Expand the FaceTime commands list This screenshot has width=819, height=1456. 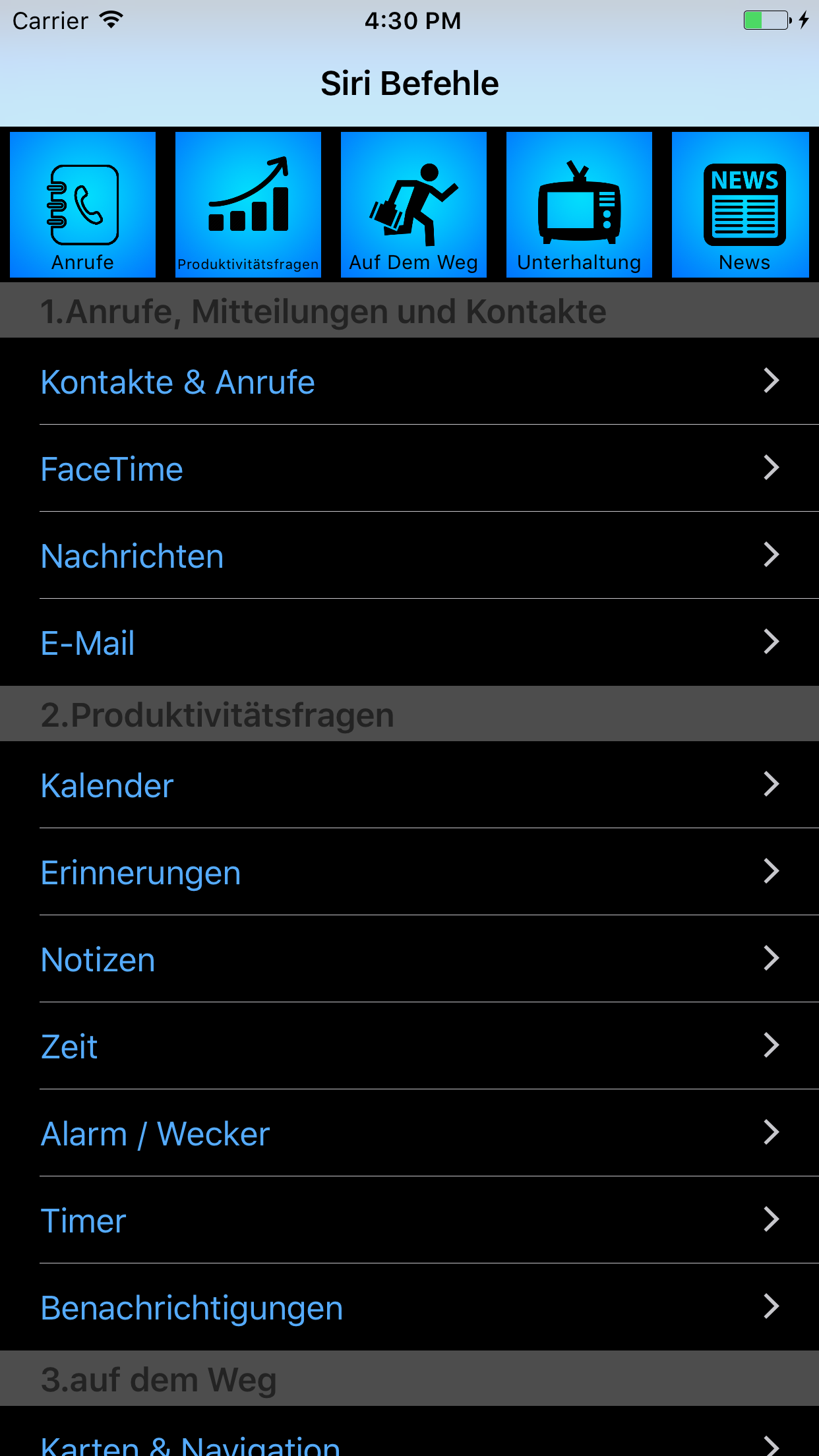click(409, 468)
